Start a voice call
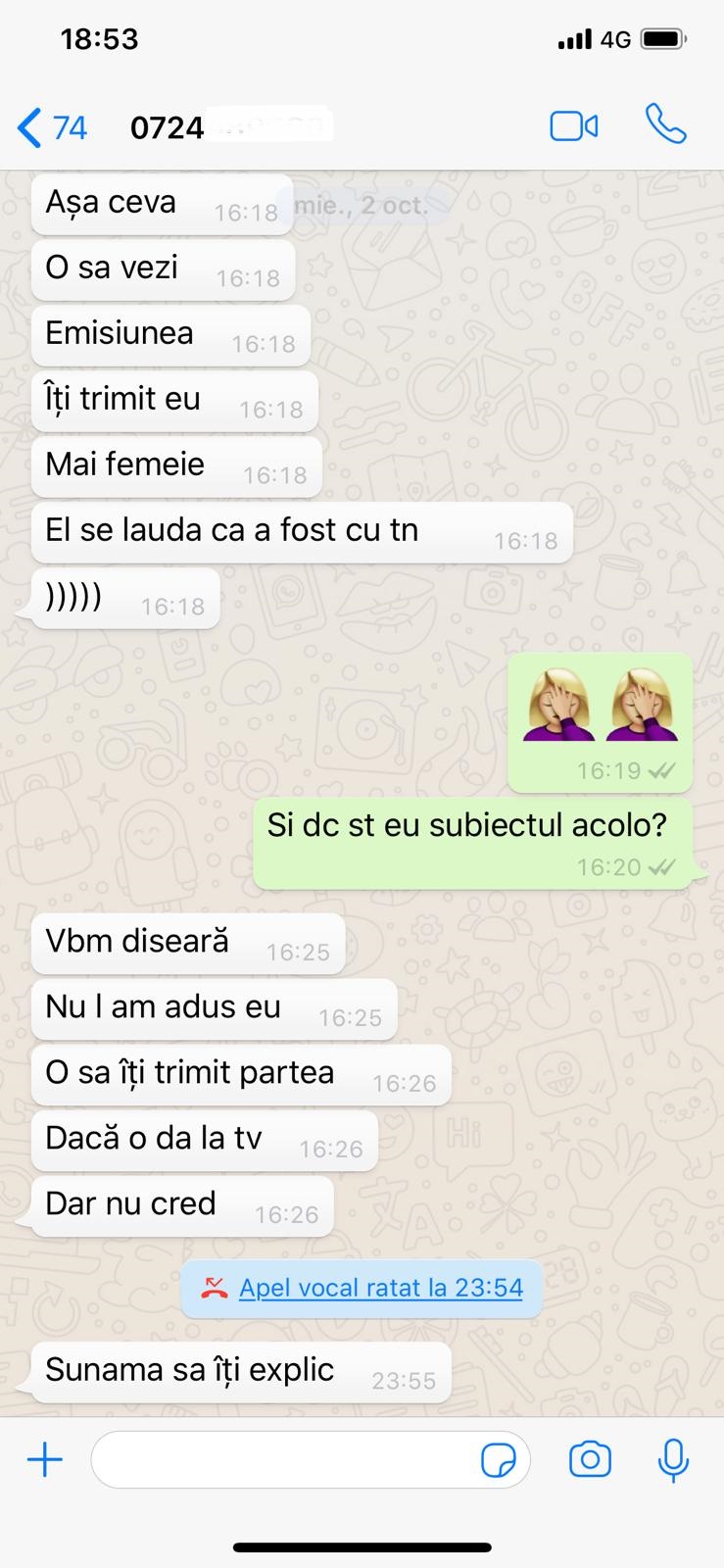This screenshot has height=1568, width=724. pyautogui.click(x=665, y=125)
